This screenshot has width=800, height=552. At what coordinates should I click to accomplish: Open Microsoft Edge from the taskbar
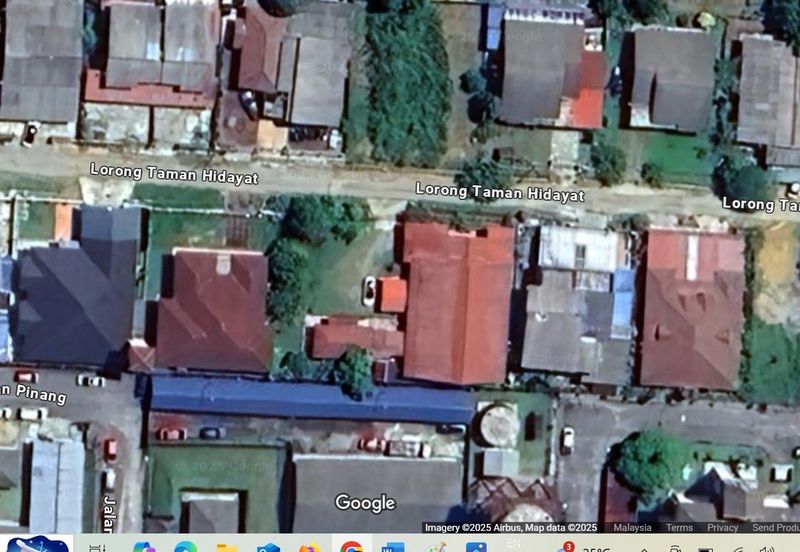[184, 547]
